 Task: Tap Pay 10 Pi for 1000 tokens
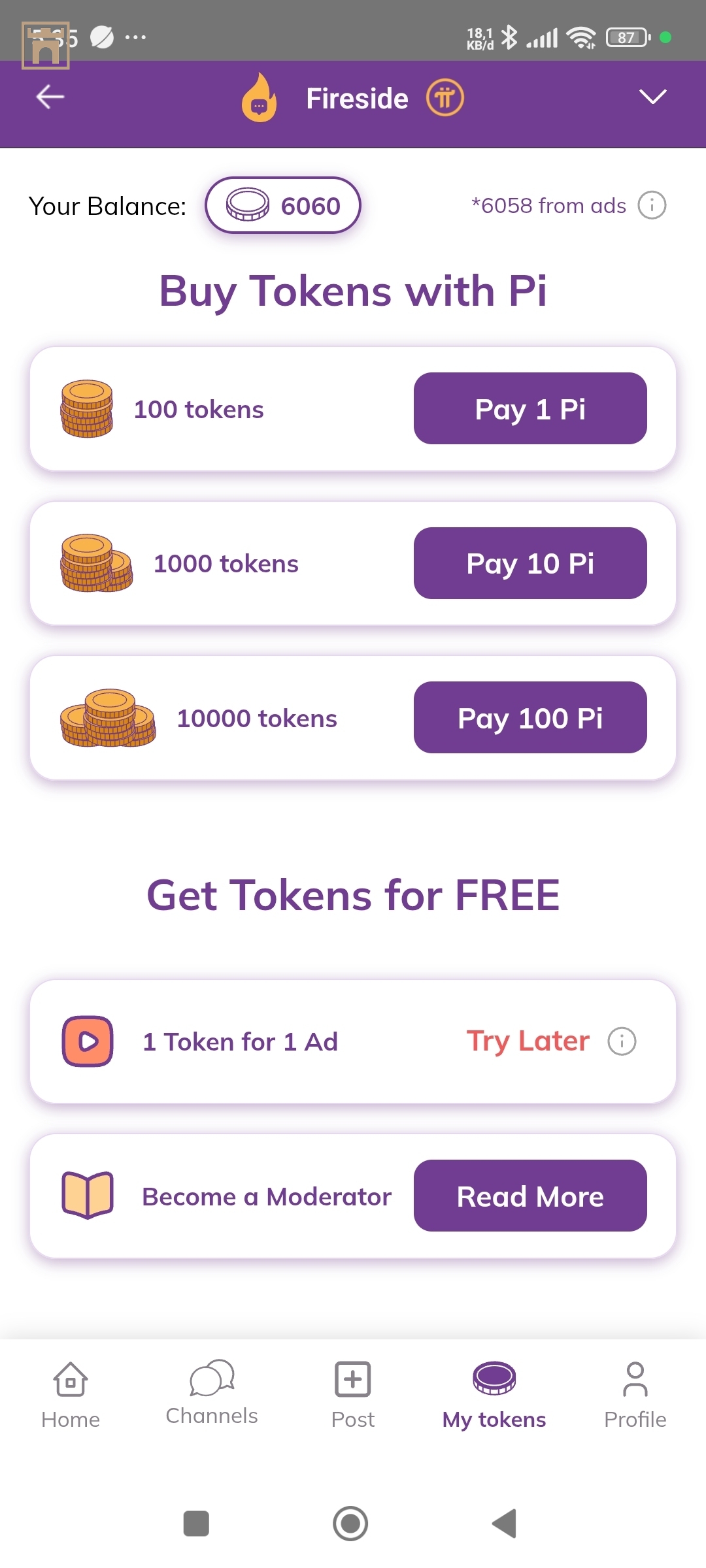[530, 563]
